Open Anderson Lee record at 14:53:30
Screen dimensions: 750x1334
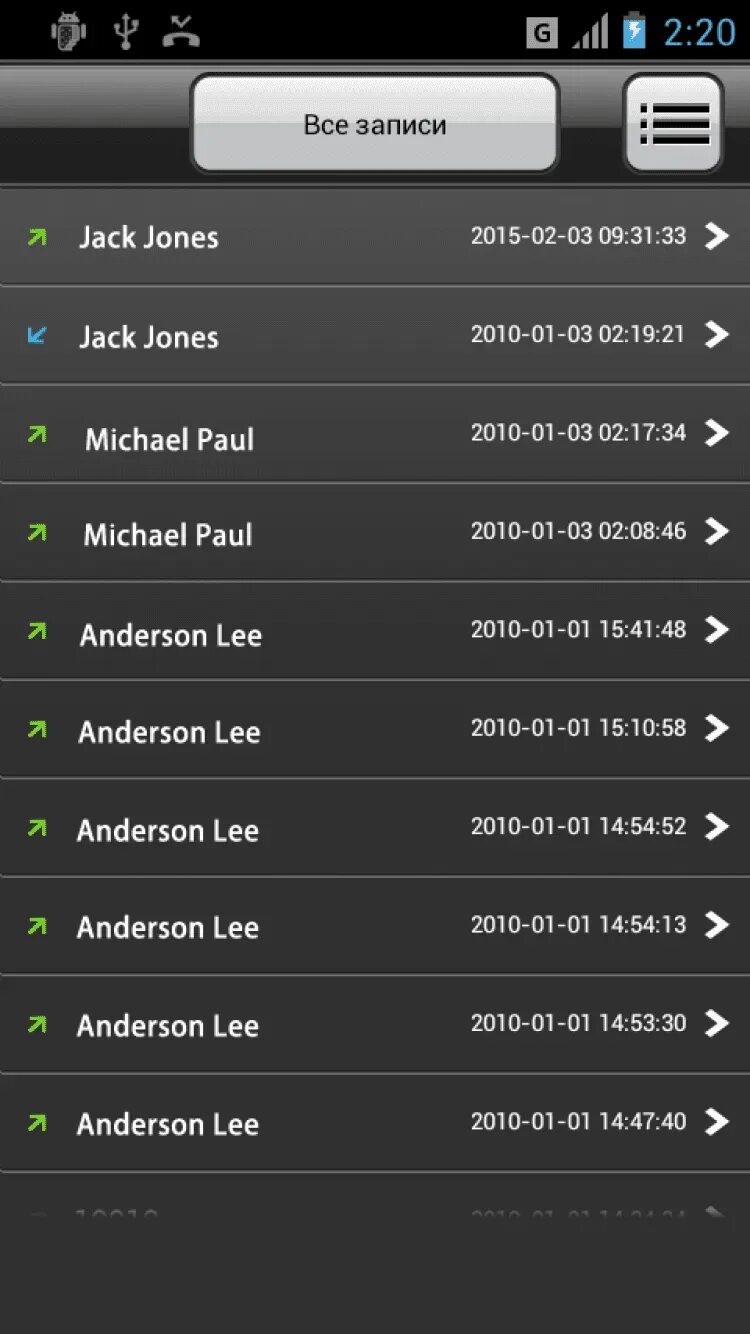(375, 1024)
